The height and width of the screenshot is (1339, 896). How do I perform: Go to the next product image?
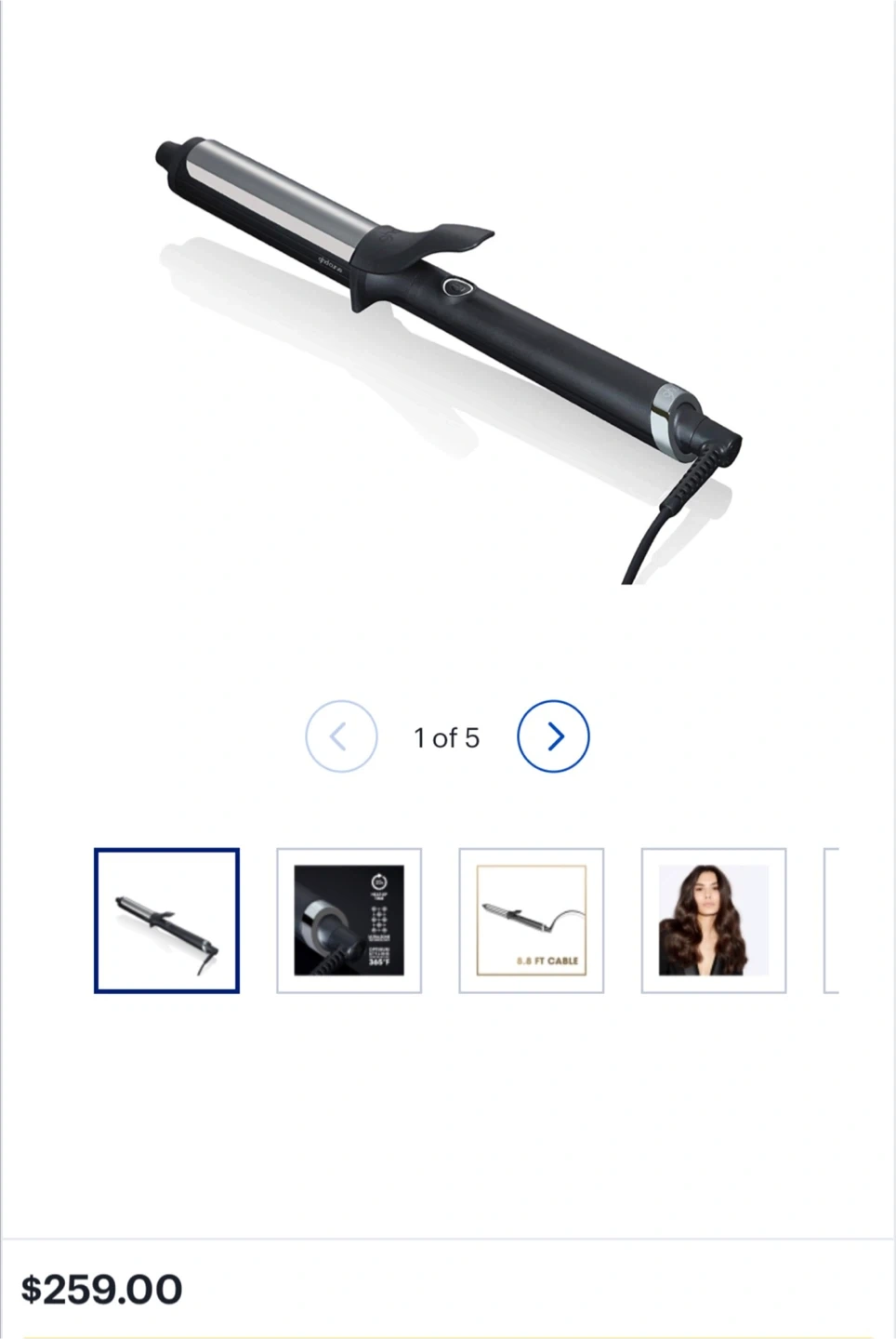pos(553,736)
